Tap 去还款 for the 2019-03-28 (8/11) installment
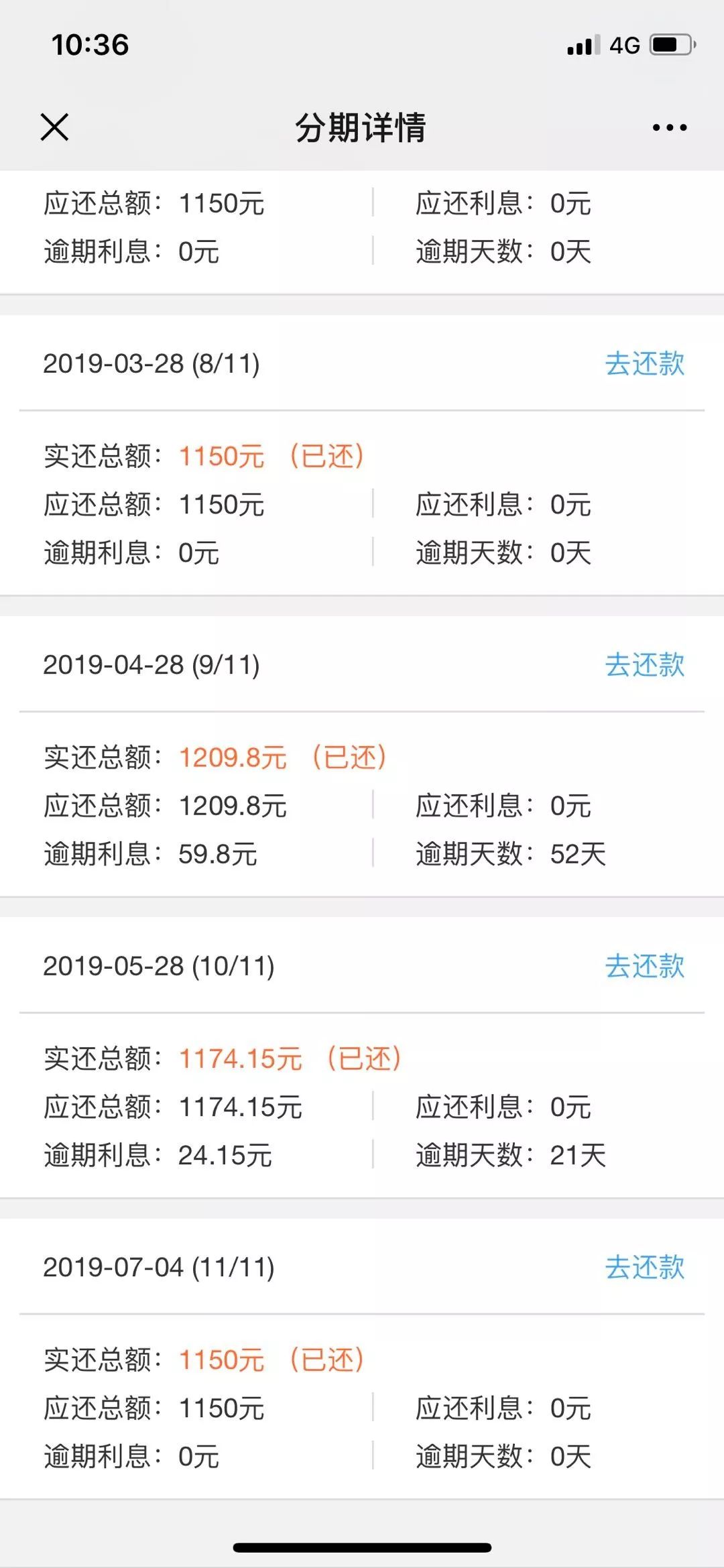Image resolution: width=724 pixels, height=1568 pixels. tap(645, 363)
